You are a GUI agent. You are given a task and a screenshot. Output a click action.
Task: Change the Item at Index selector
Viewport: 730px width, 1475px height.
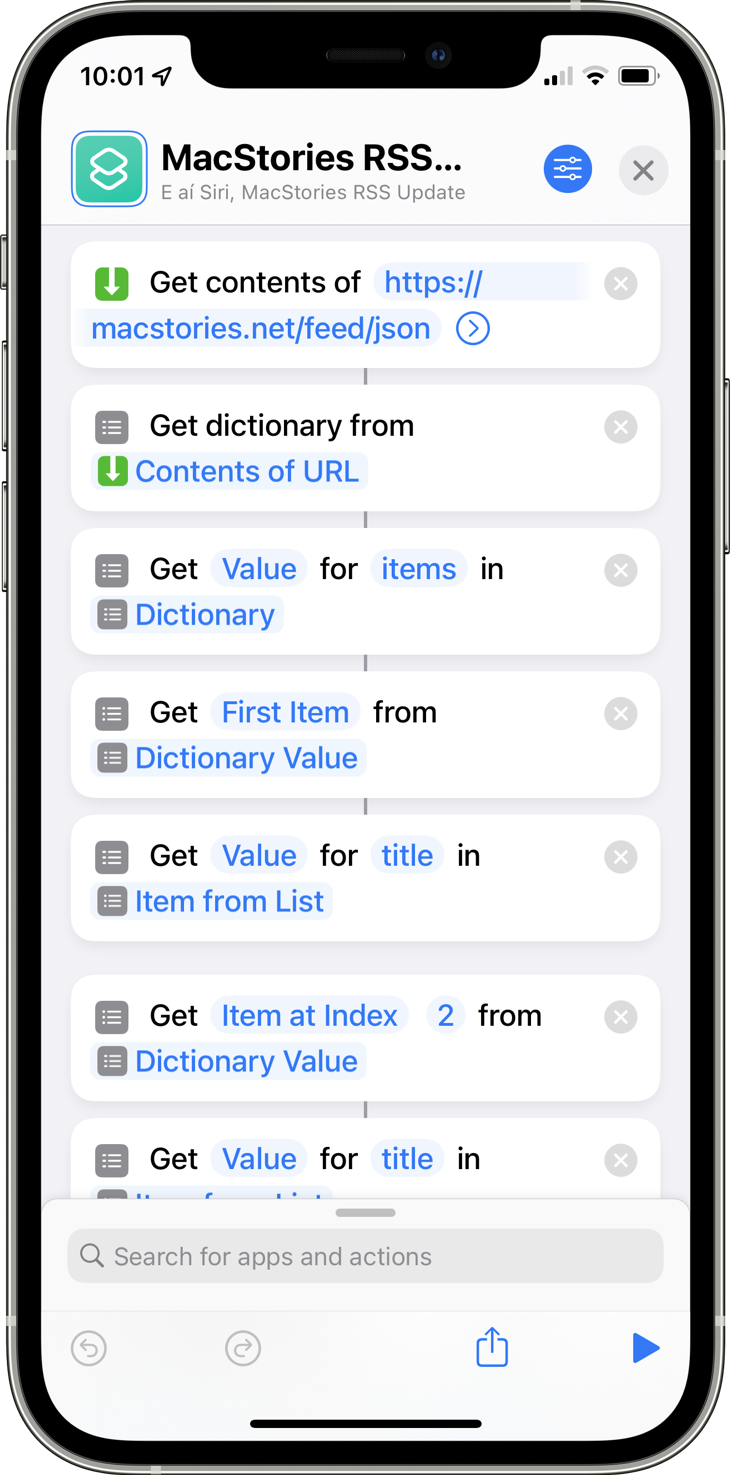309,1015
